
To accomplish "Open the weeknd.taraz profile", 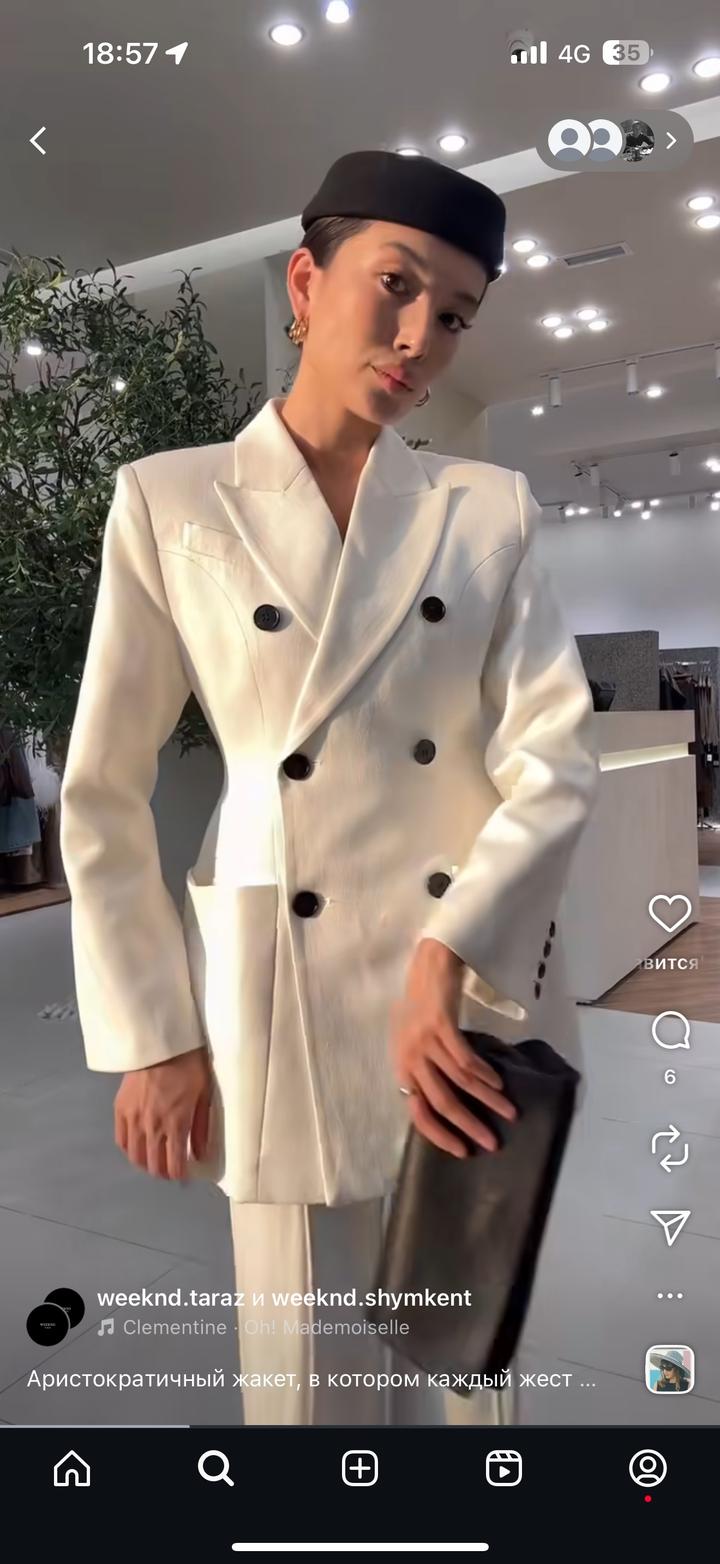I will tap(170, 1298).
